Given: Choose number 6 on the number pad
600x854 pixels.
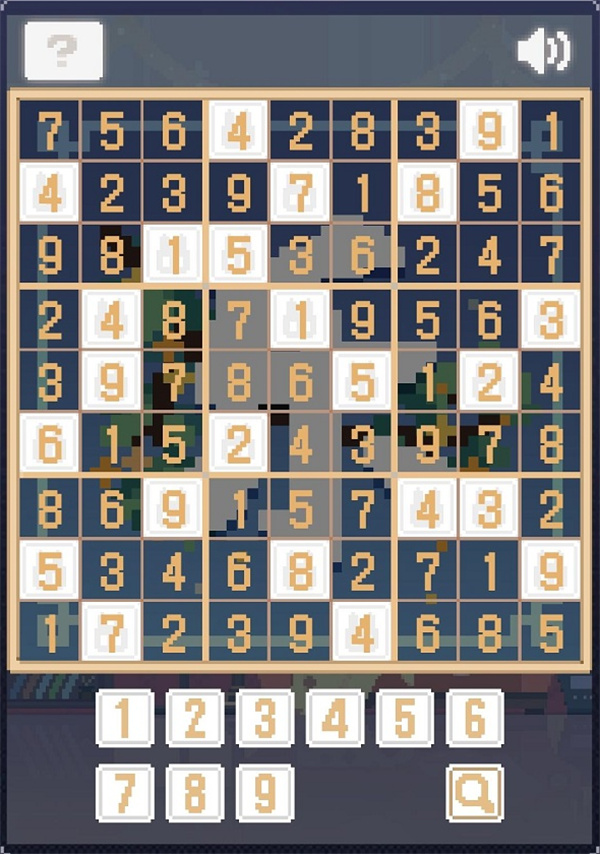Looking at the screenshot, I should click(475, 718).
